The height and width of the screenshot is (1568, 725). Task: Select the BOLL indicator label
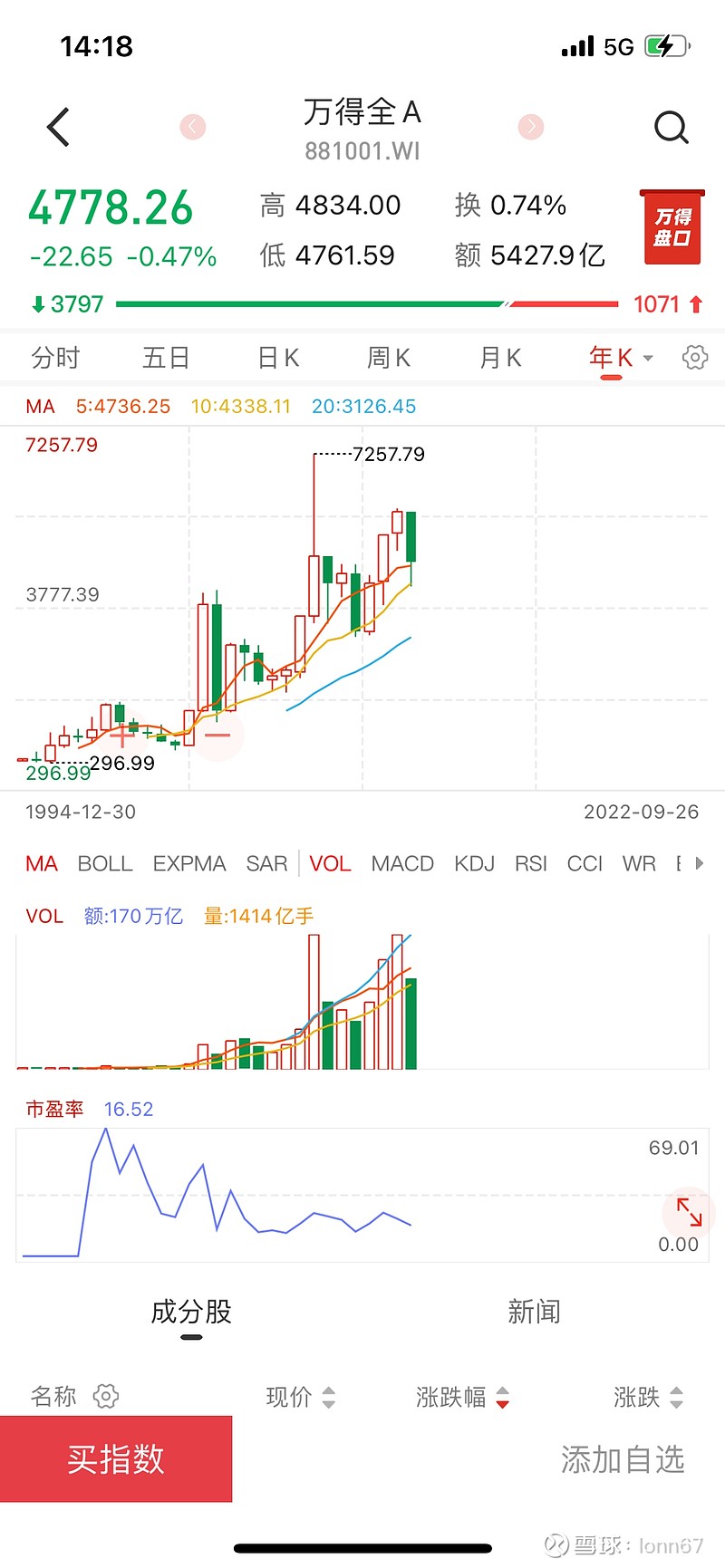point(104,863)
